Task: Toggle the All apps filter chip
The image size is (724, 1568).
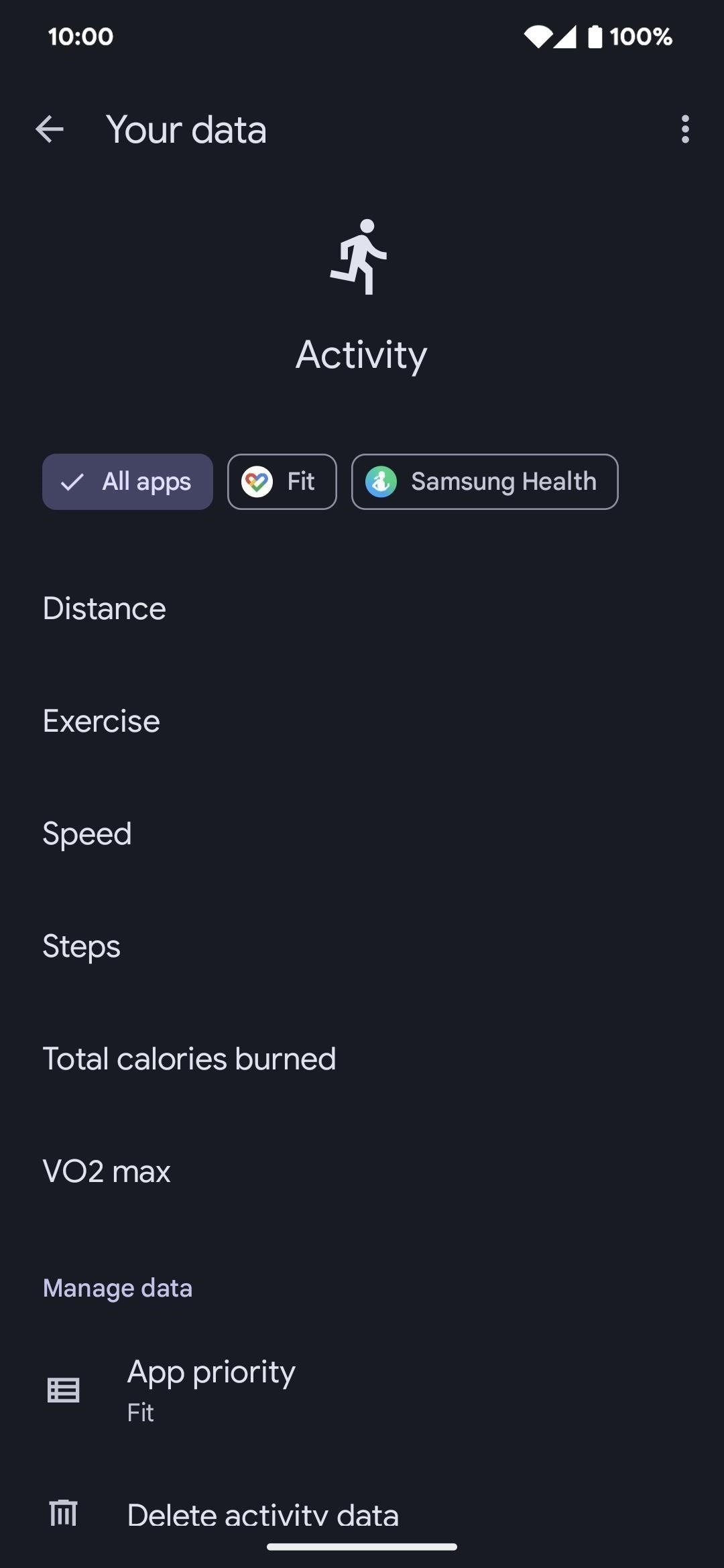Action: tap(127, 481)
